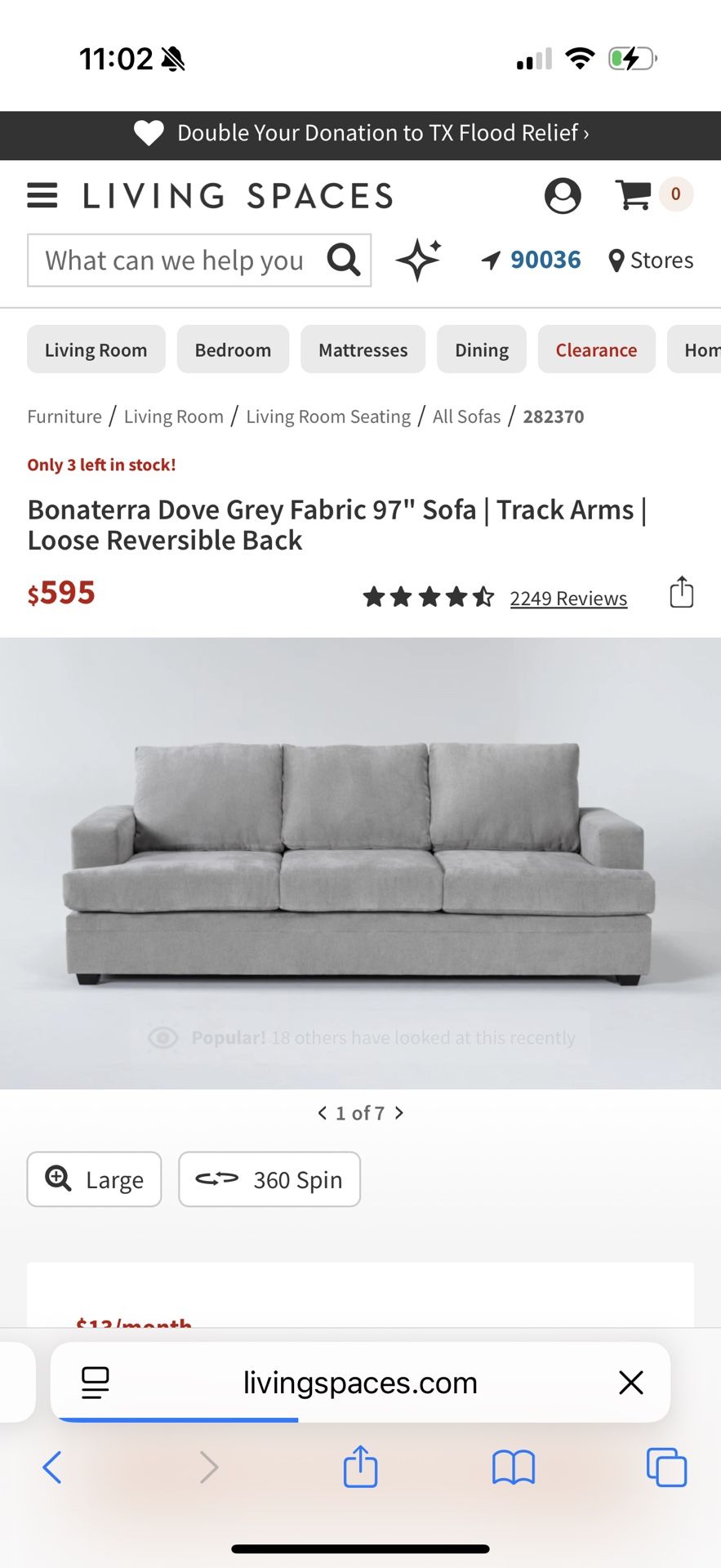Tap the search field
The height and width of the screenshot is (1568, 721).
click(x=175, y=261)
